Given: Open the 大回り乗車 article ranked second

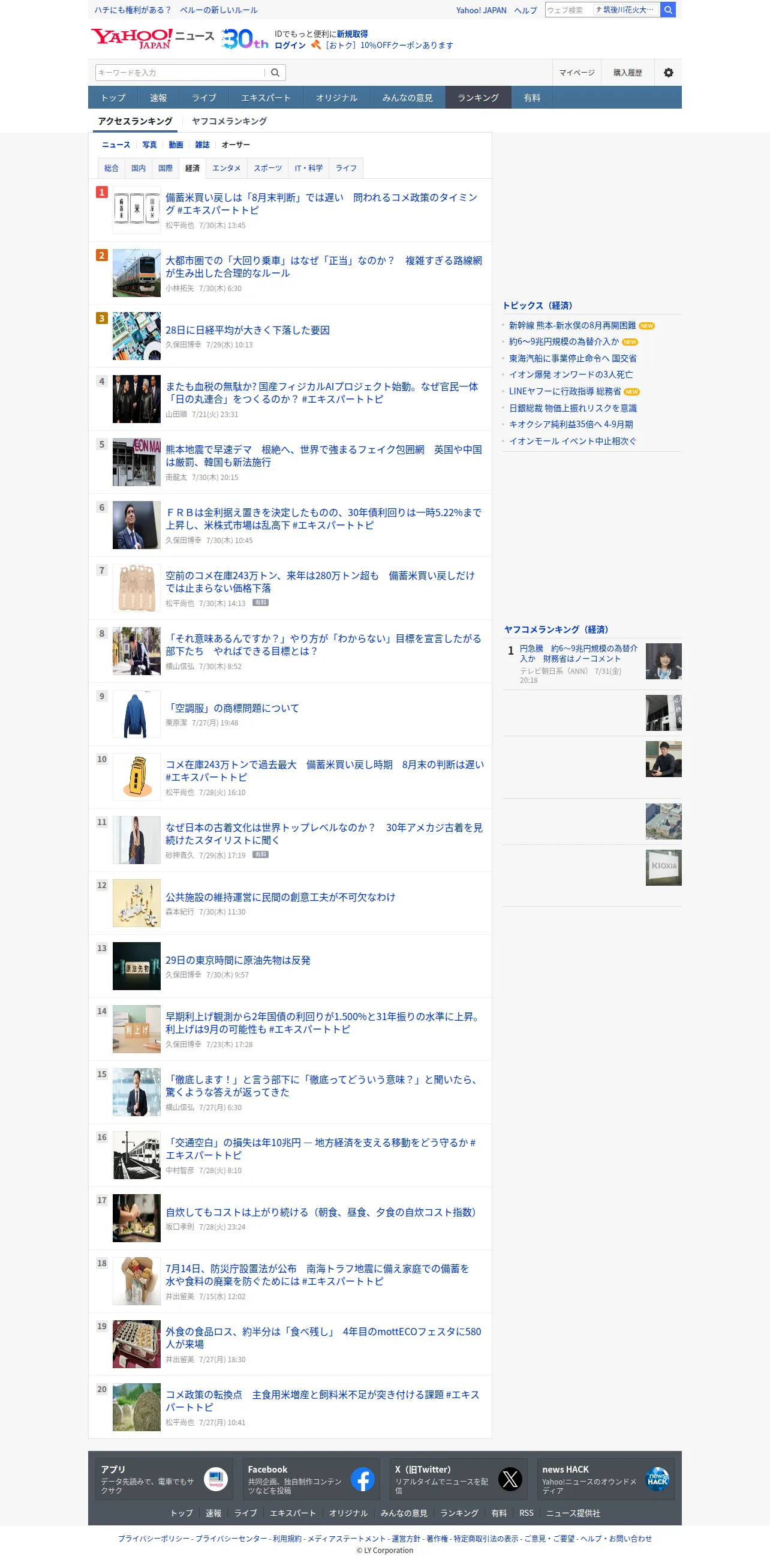Looking at the screenshot, I should [324, 266].
